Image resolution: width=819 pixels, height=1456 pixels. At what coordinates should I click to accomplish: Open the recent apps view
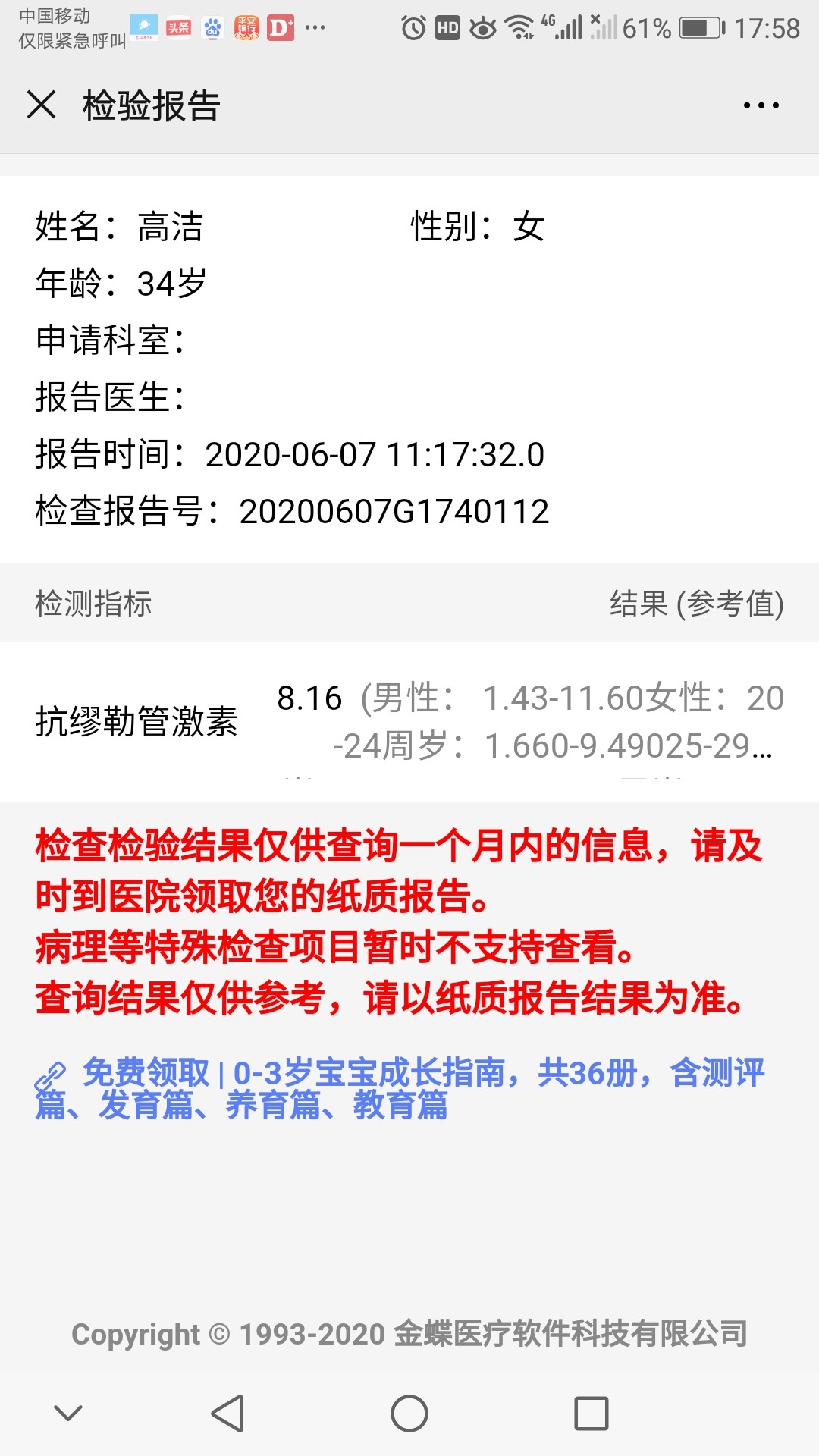591,1414
